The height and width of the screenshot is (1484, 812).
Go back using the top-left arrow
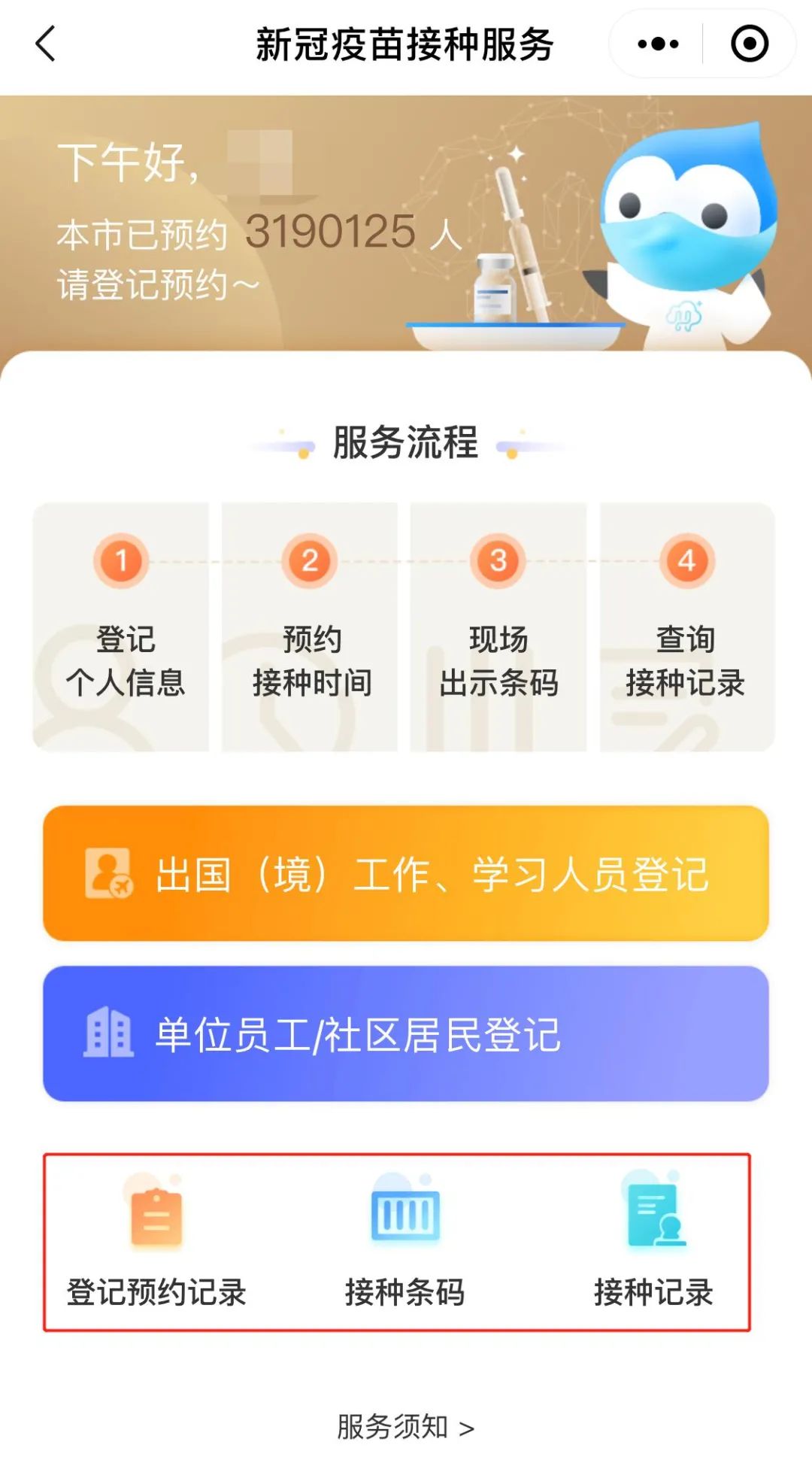point(46,44)
